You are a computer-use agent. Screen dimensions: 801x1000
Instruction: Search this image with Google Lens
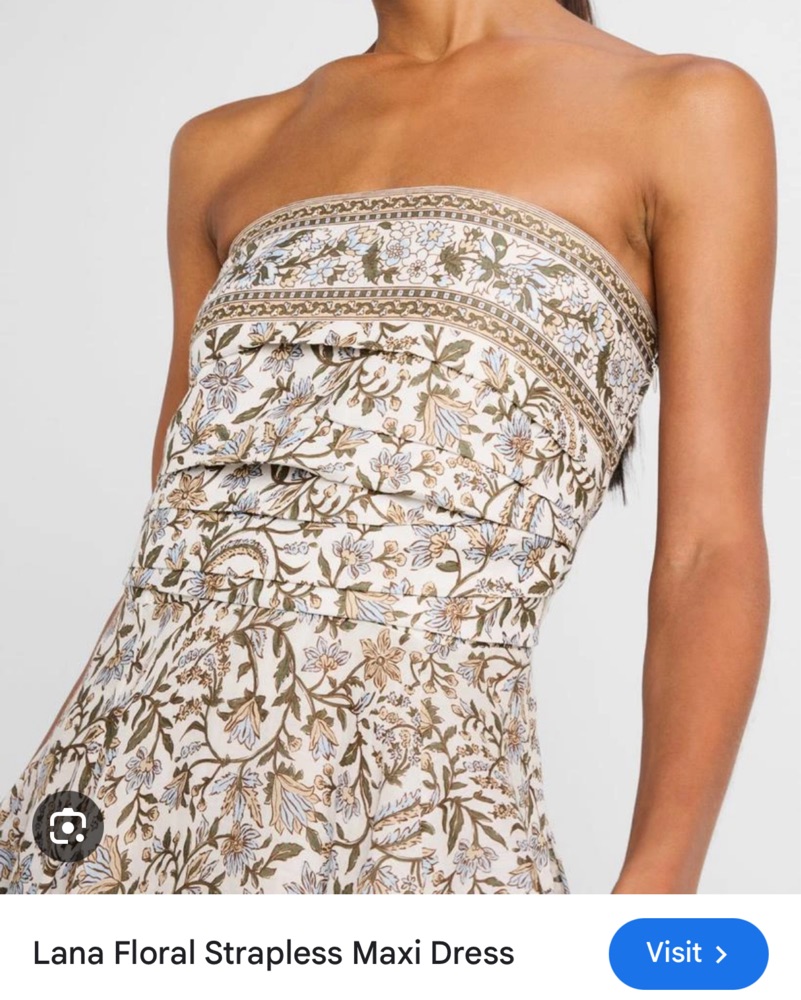(x=67, y=826)
